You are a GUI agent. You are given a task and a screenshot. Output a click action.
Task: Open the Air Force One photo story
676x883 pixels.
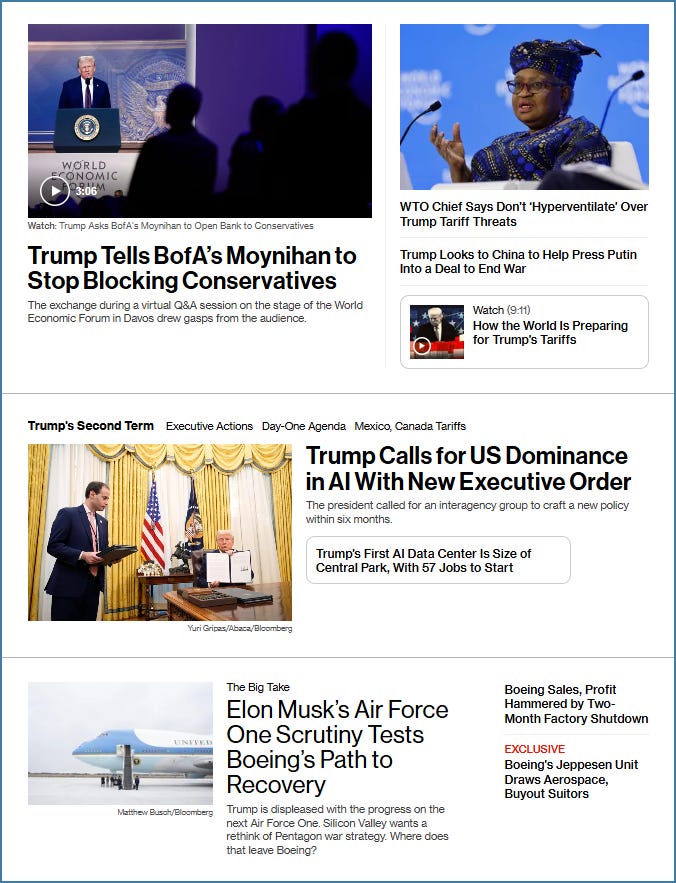click(120, 743)
